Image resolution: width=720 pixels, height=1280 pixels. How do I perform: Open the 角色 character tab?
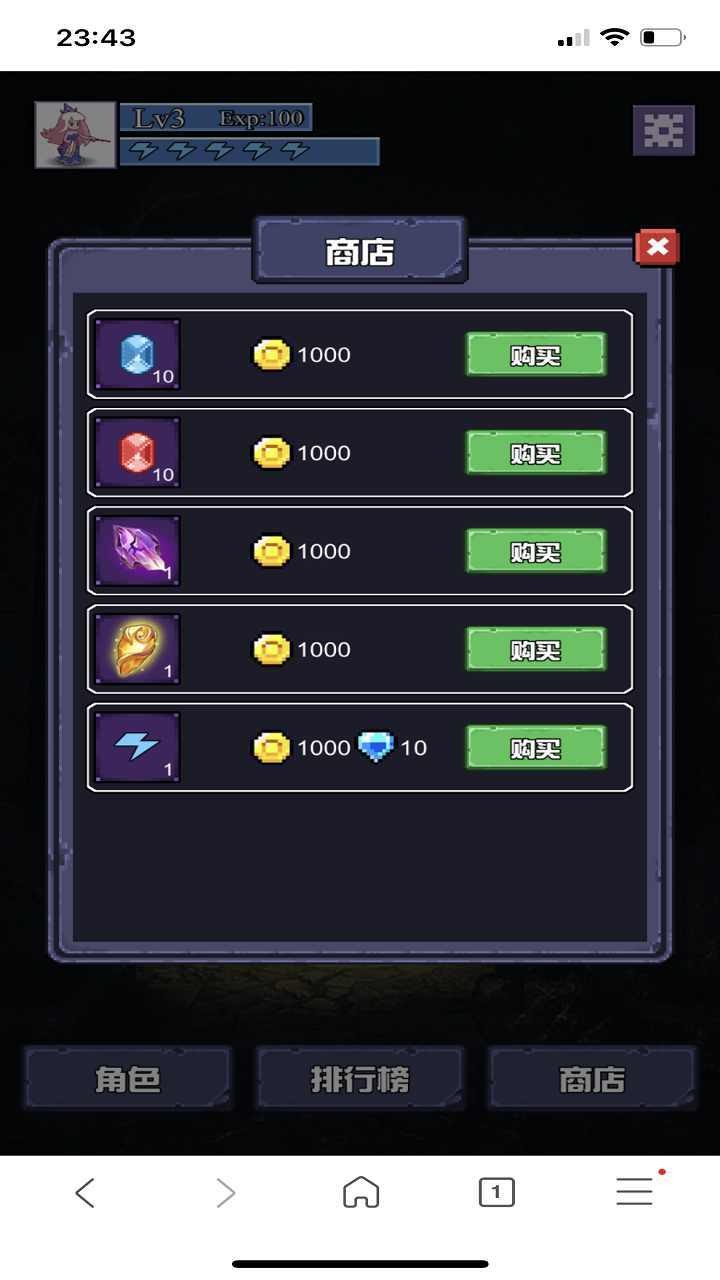(x=128, y=1078)
